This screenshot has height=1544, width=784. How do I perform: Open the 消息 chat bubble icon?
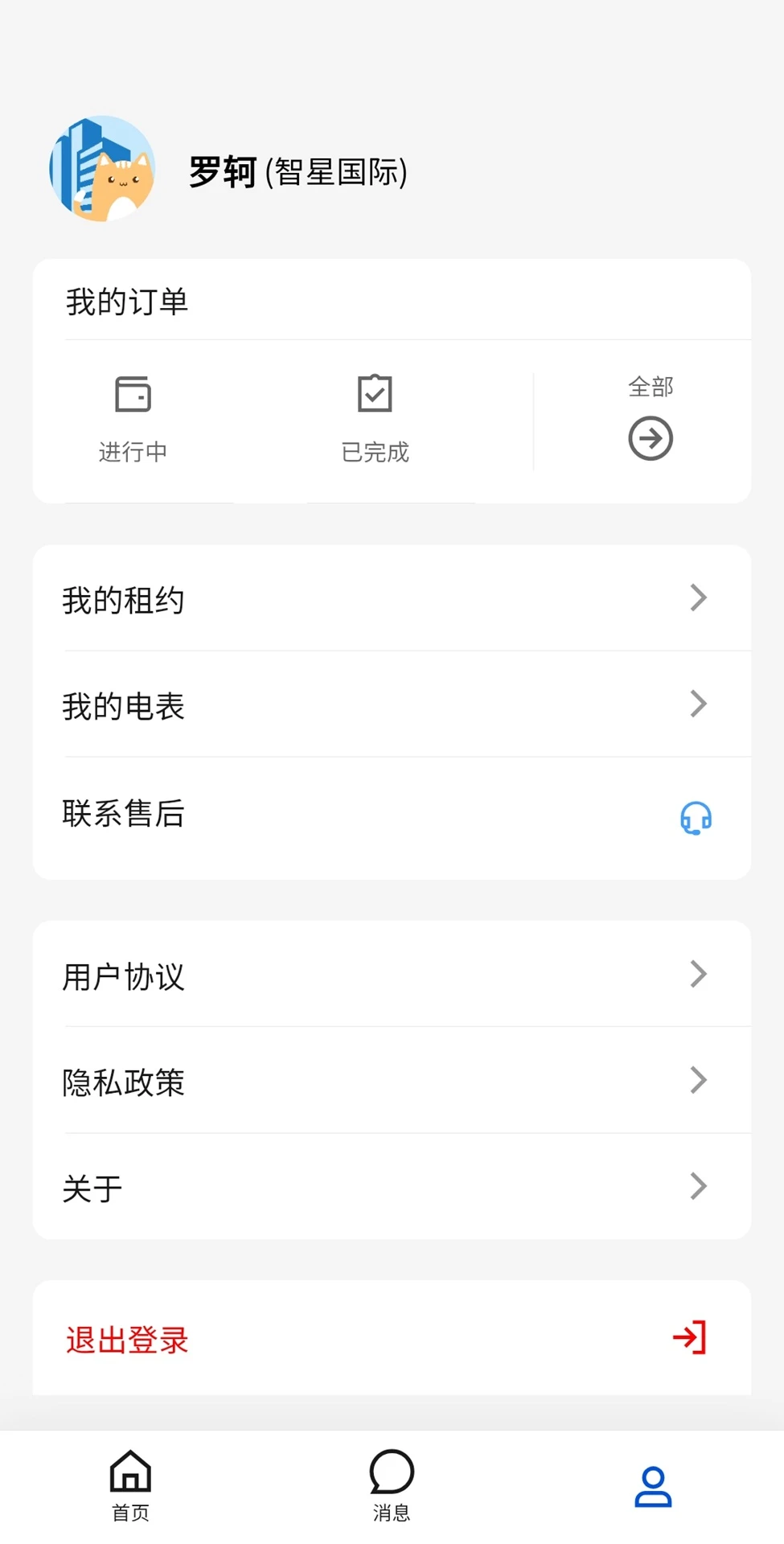tap(392, 1472)
